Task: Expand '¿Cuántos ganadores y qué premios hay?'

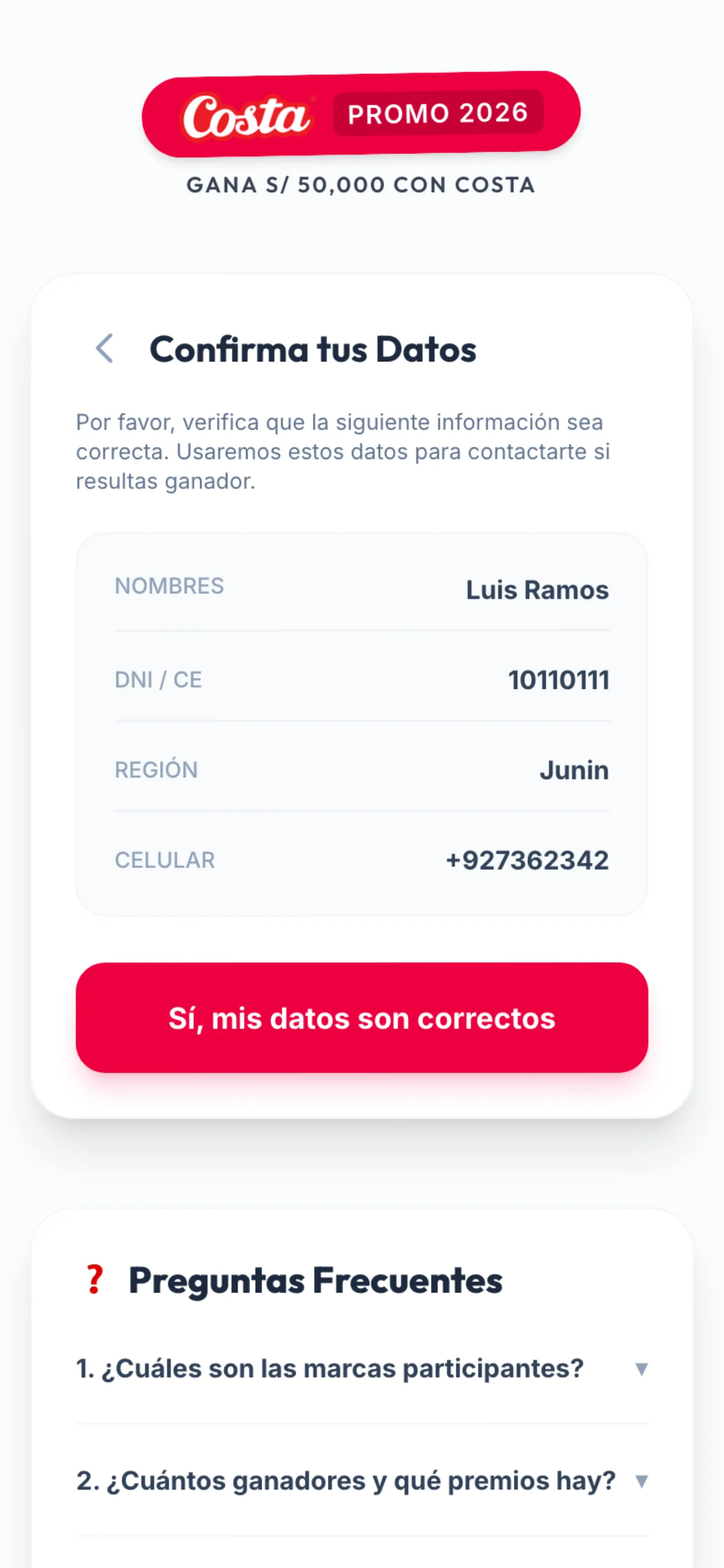Action: pyautogui.click(x=362, y=1481)
